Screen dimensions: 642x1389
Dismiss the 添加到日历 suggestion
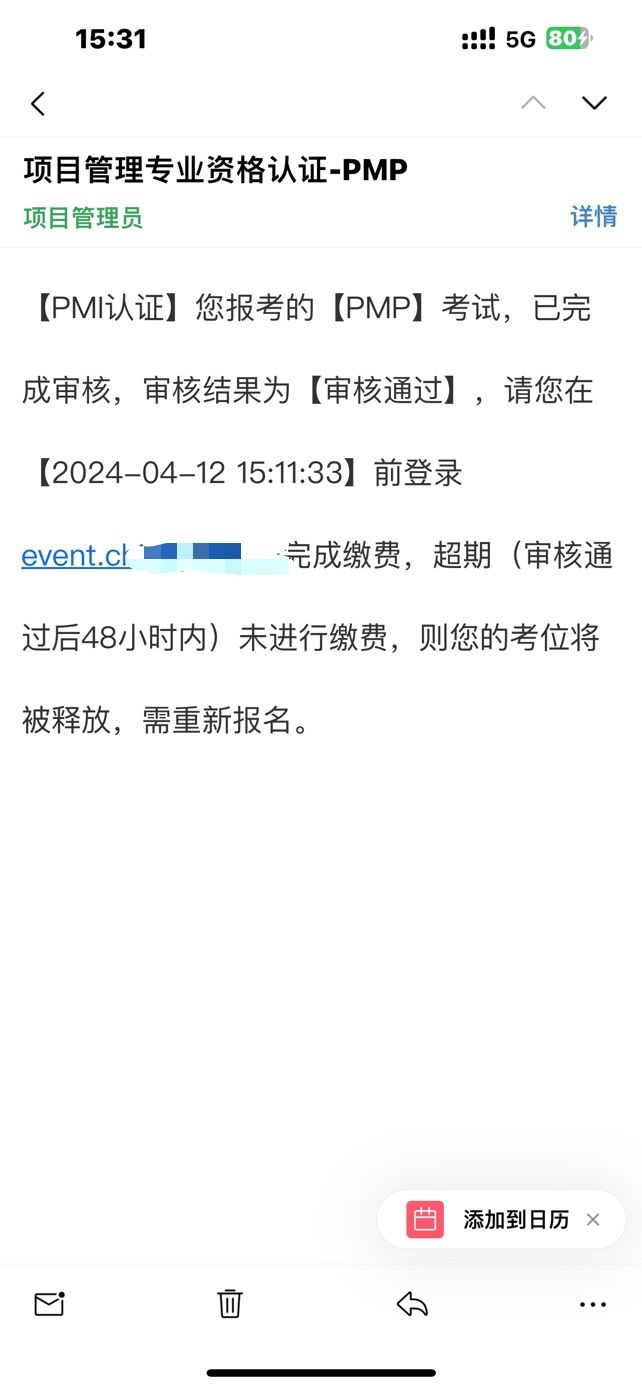(593, 1220)
